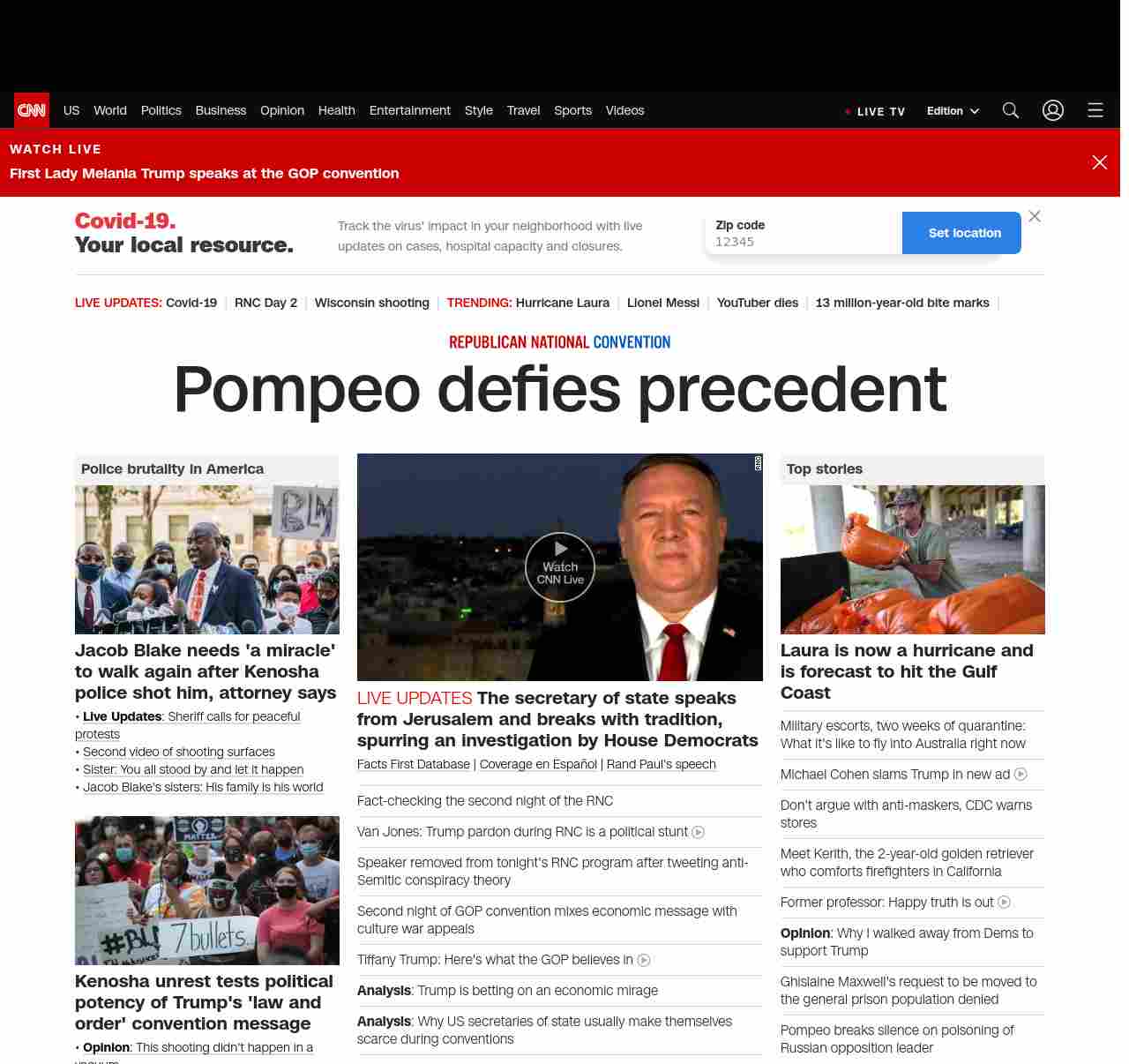Image resolution: width=1129 pixels, height=1064 pixels.
Task: Dismiss the red Watch Live banner
Action: coord(1100,162)
